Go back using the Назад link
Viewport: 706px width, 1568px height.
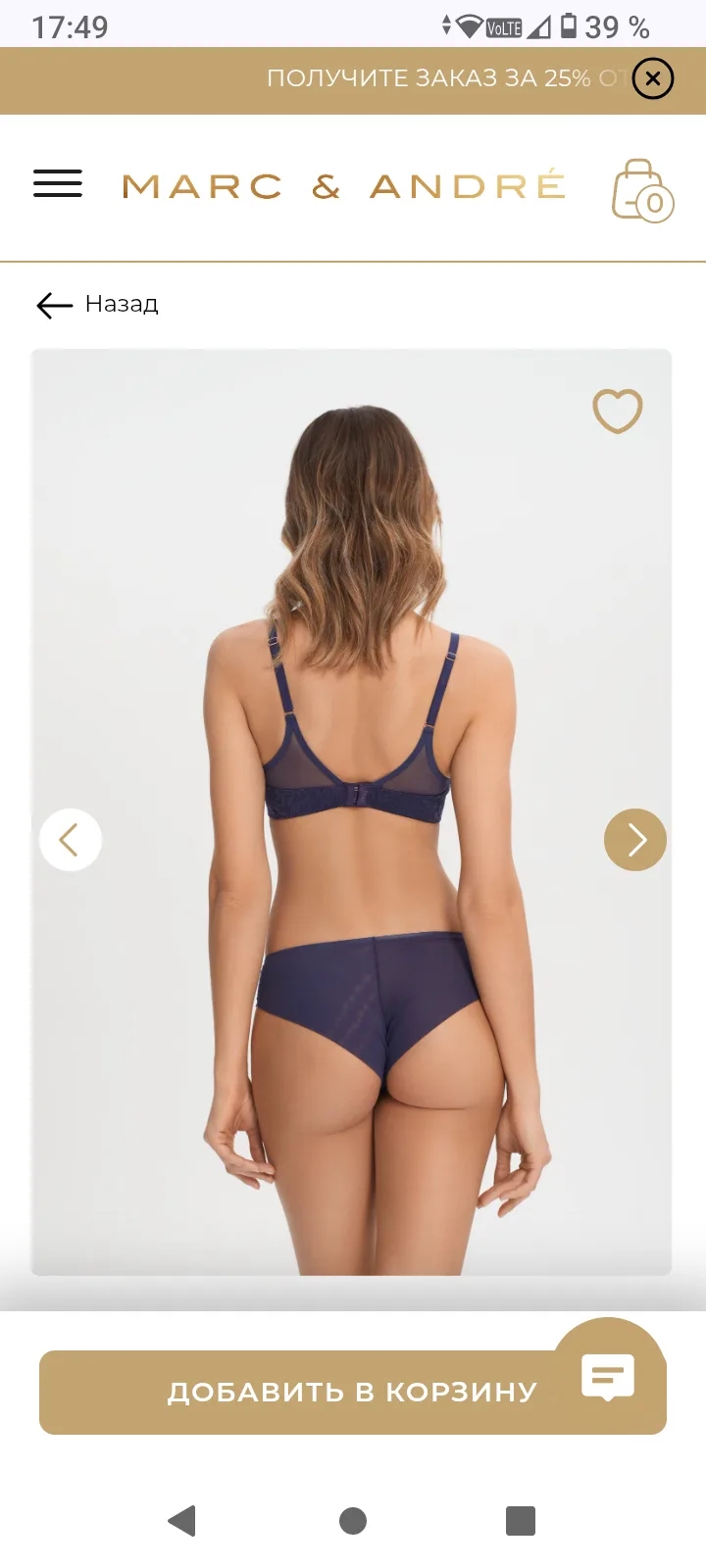[x=97, y=305]
